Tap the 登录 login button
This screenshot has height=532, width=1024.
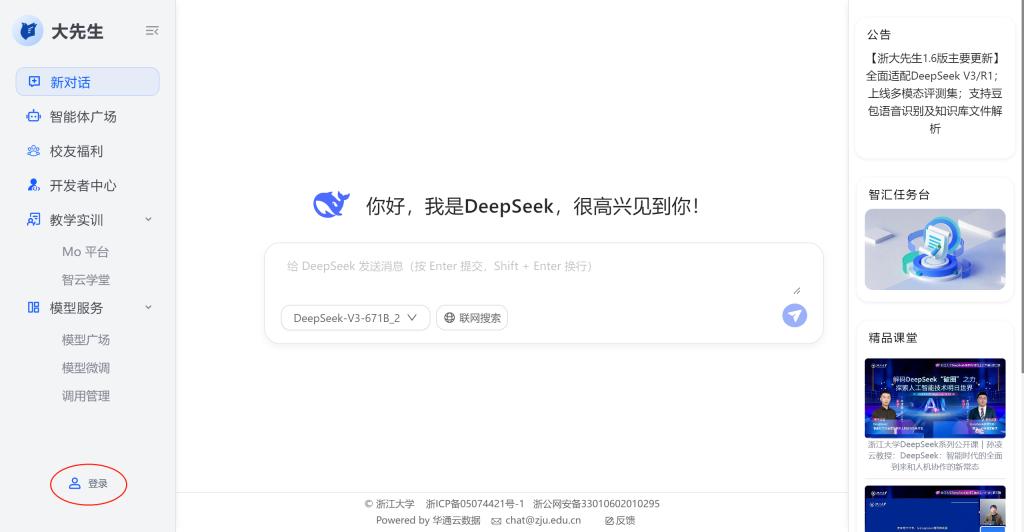88,484
